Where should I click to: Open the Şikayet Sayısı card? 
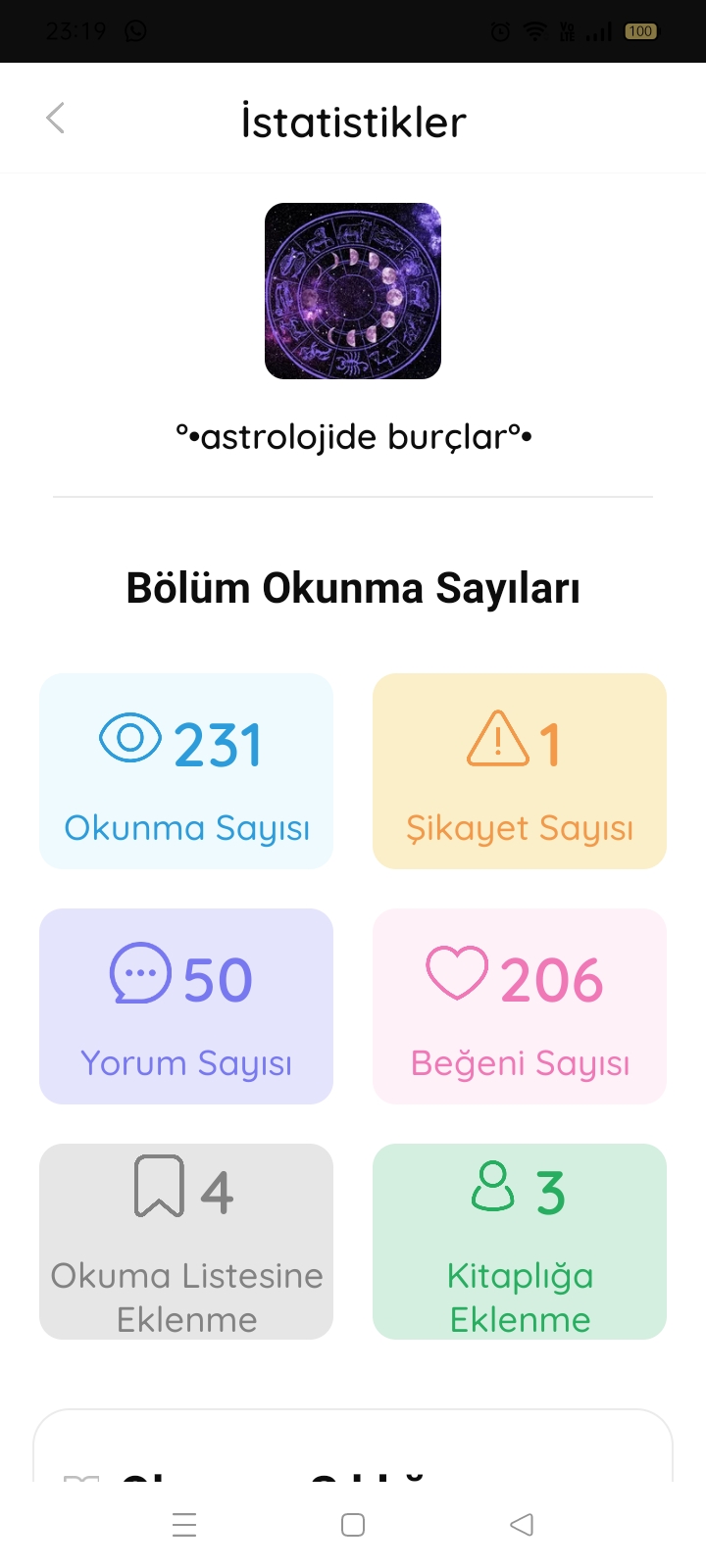pyautogui.click(x=520, y=771)
